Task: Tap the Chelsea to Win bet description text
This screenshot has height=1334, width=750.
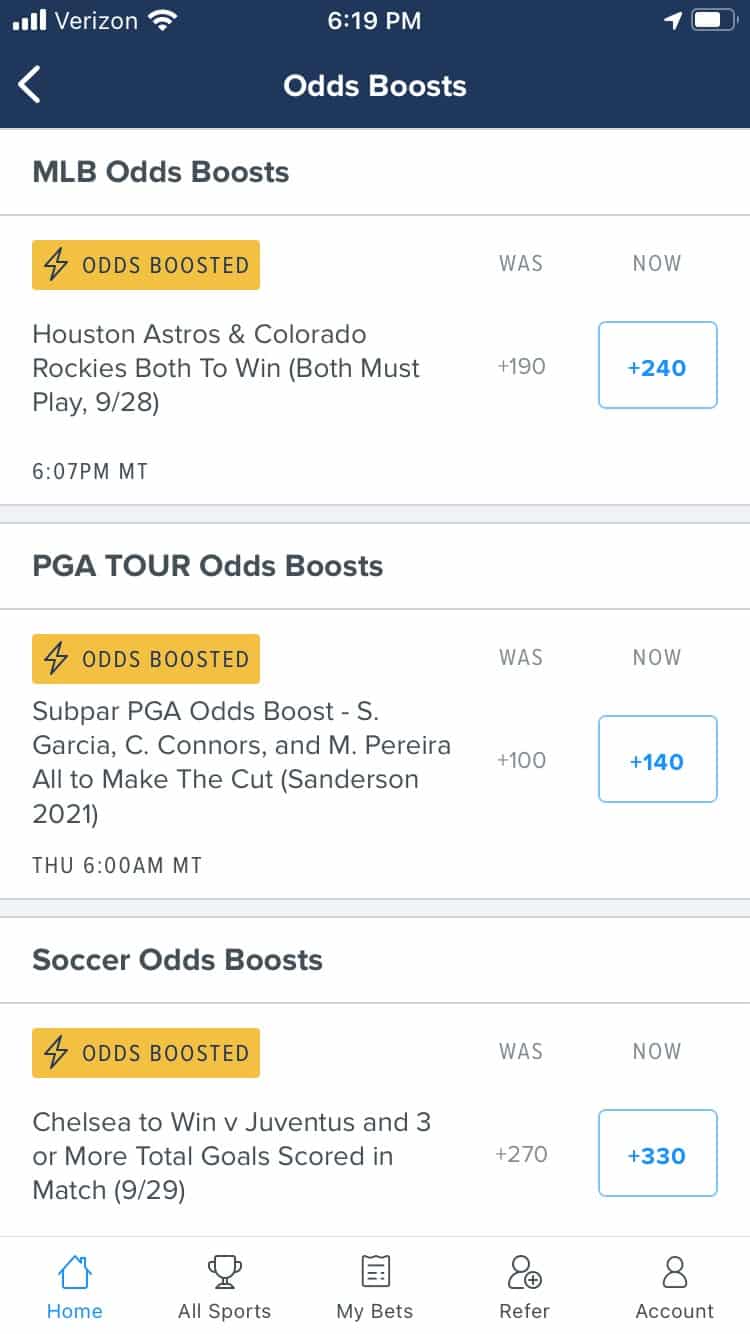Action: click(231, 1155)
